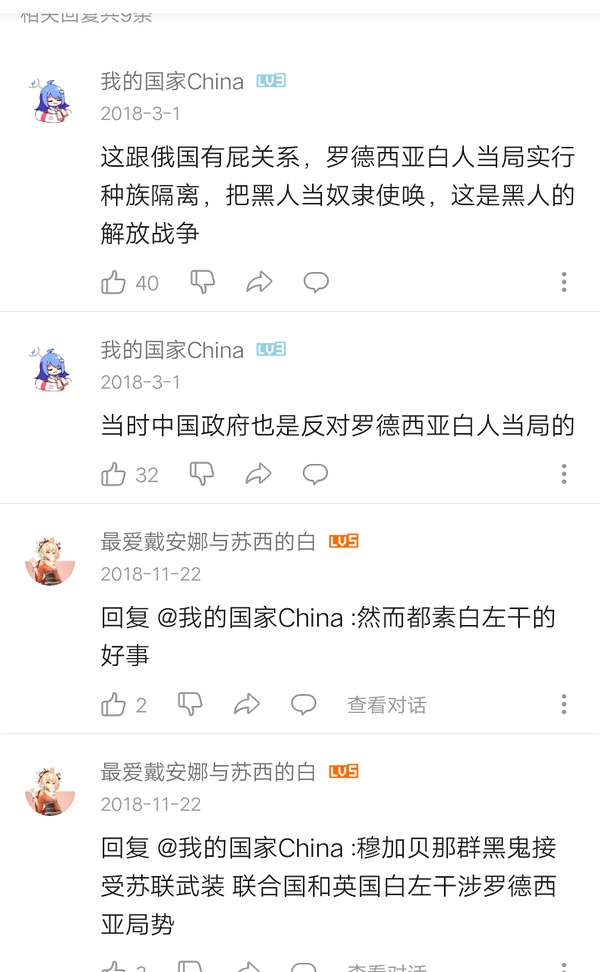The image size is (600, 972).
Task: Share the reply saying 然而都素白左干的好事
Action: point(246,705)
